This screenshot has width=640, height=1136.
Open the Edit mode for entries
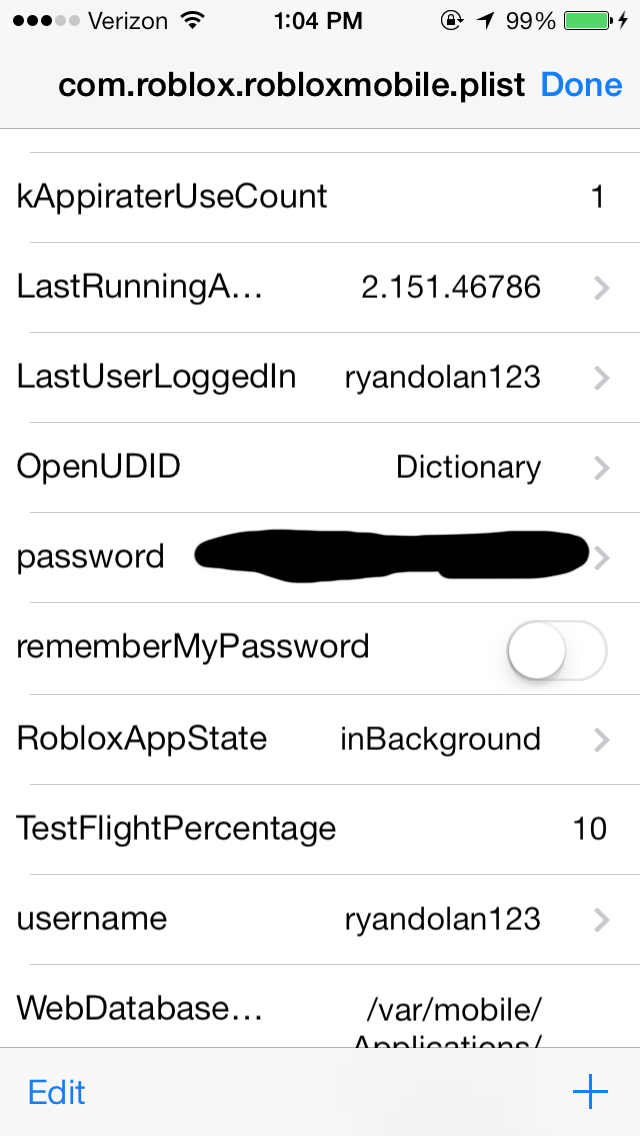(57, 1092)
